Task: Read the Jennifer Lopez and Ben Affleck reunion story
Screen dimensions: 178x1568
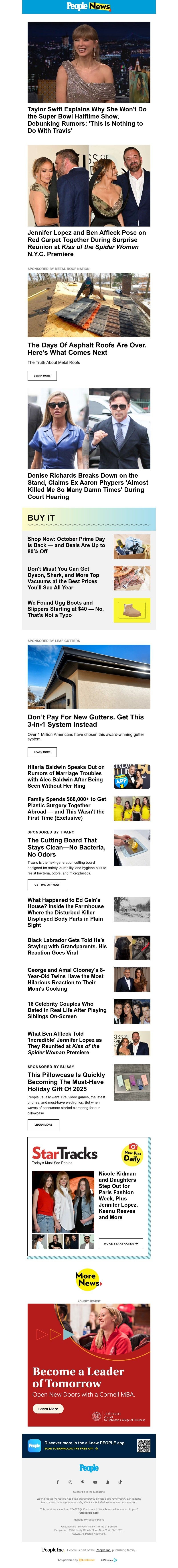Action: click(86, 243)
